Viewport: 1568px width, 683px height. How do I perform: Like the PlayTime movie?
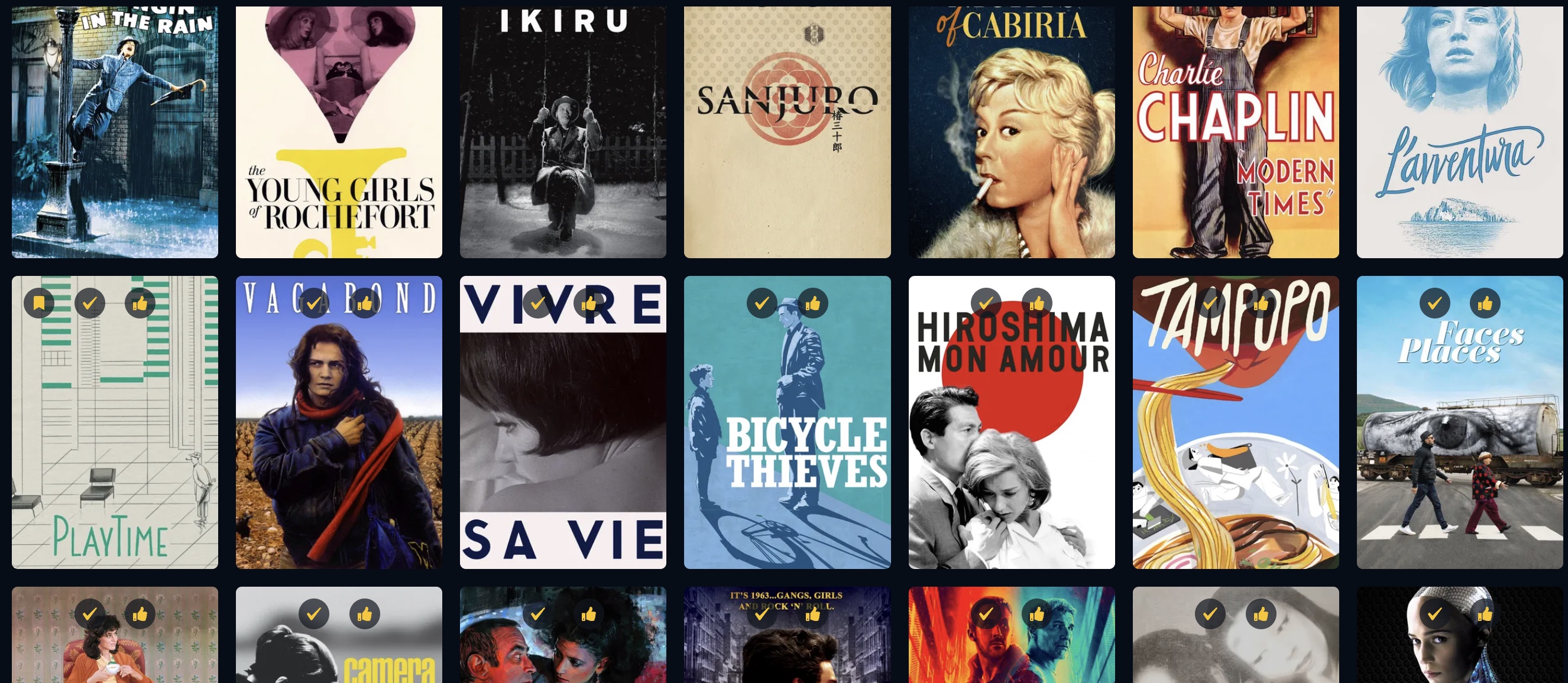pos(140,303)
